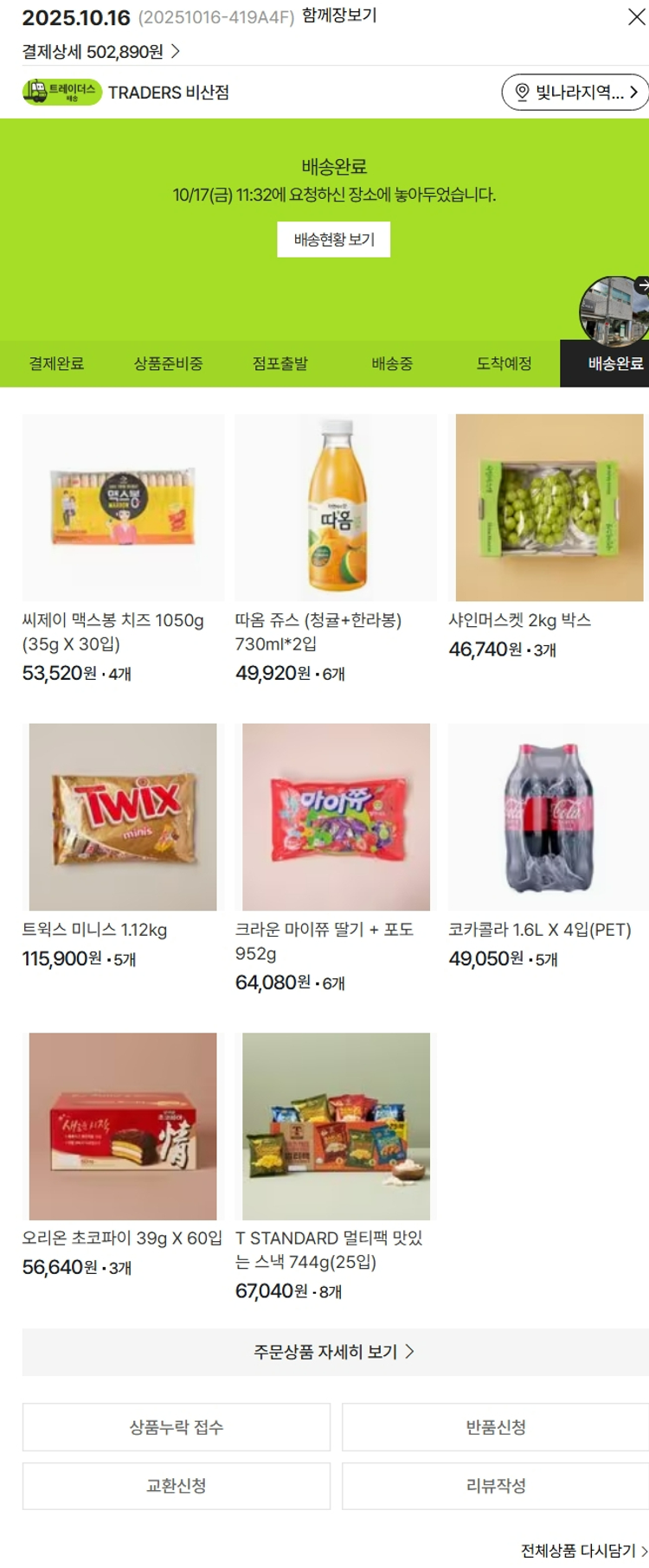
Task: Open 코카콜라 1.6L X 4입 product
Action: (549, 817)
